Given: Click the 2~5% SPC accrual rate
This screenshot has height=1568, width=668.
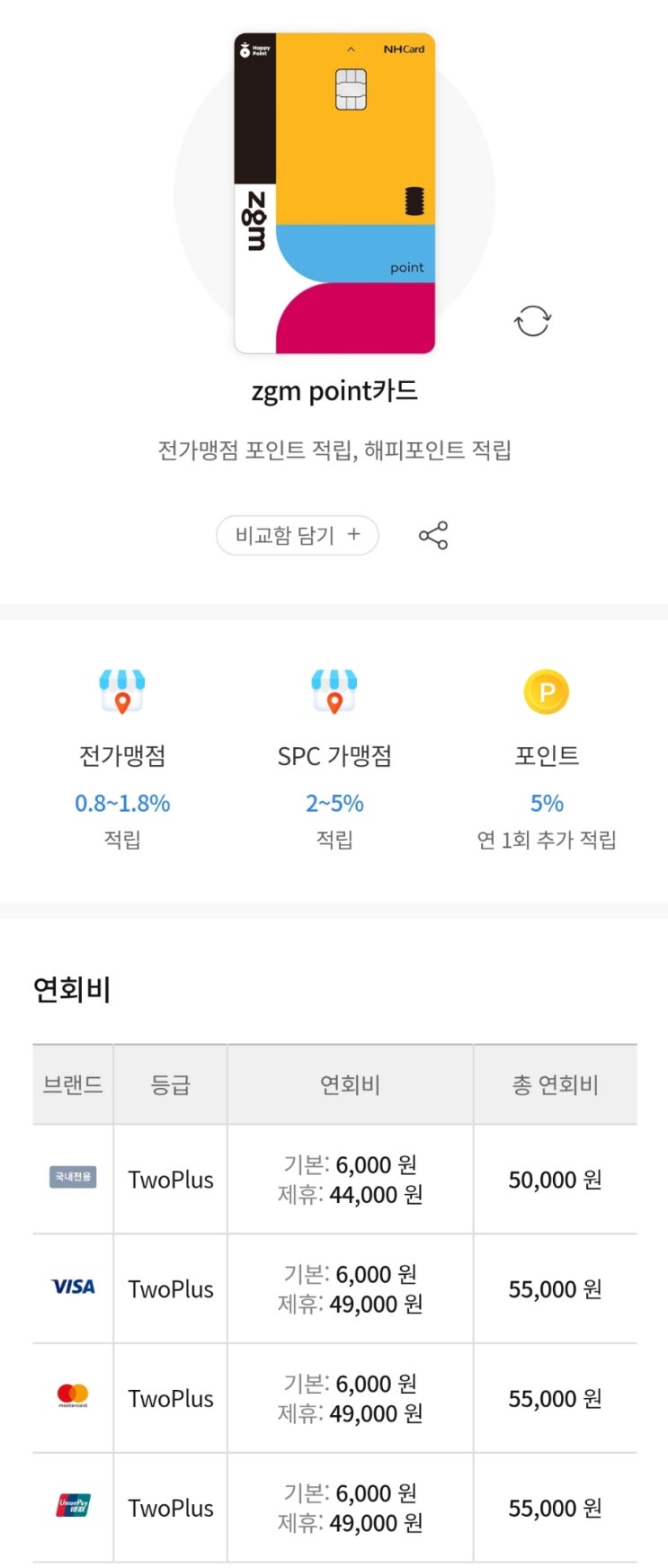Looking at the screenshot, I should (x=334, y=803).
